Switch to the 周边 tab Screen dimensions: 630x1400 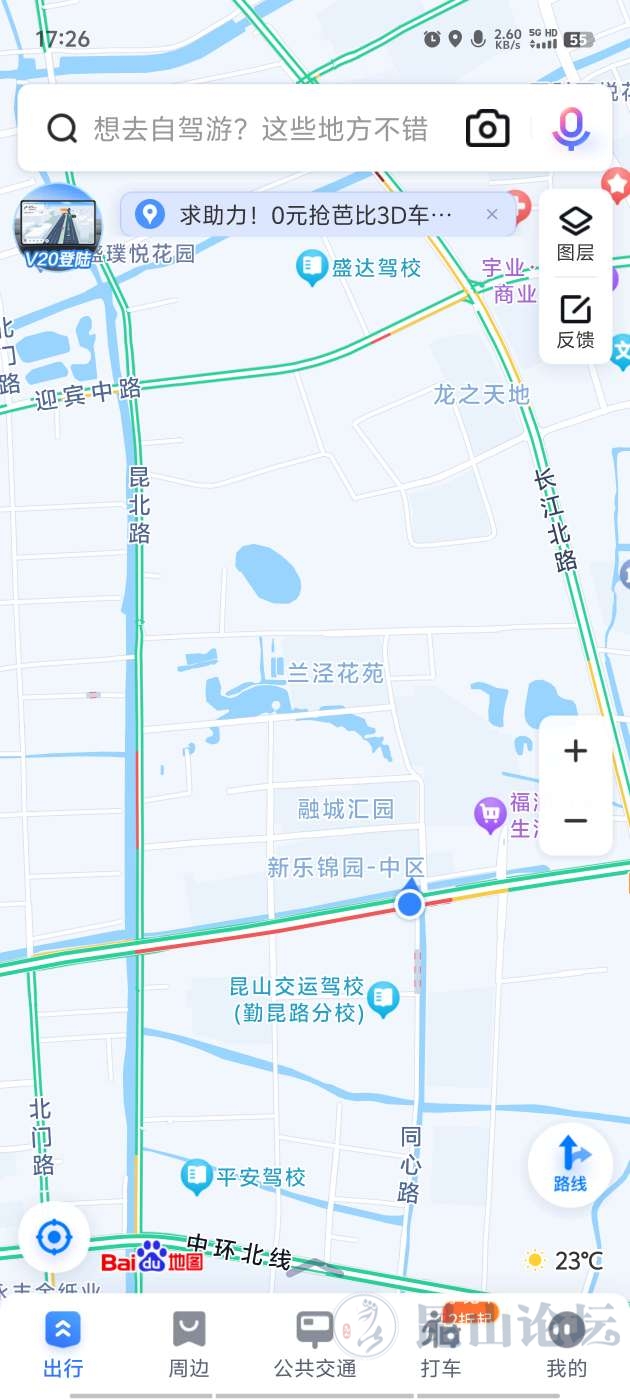(189, 1345)
